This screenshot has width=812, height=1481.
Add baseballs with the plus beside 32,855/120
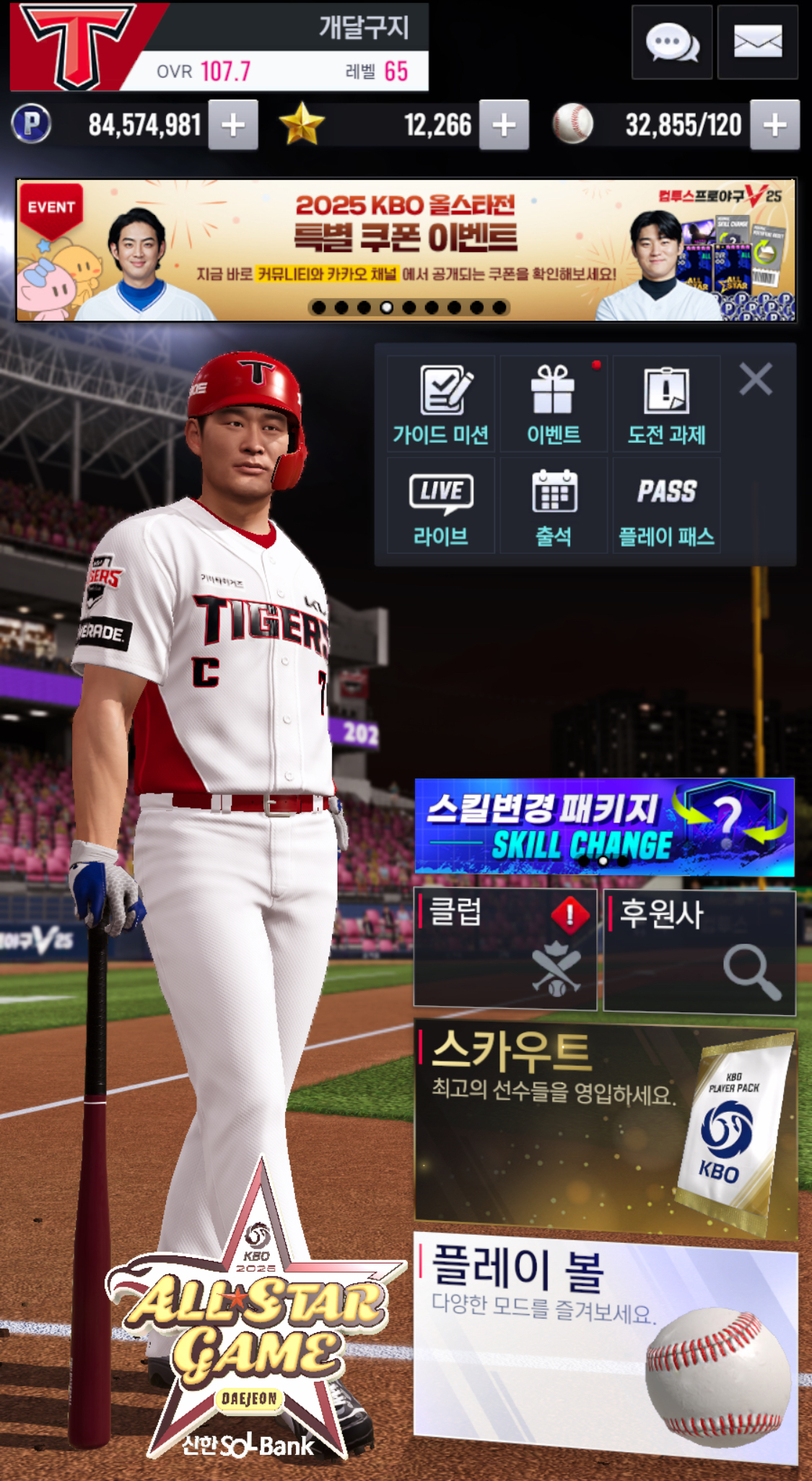tap(774, 125)
